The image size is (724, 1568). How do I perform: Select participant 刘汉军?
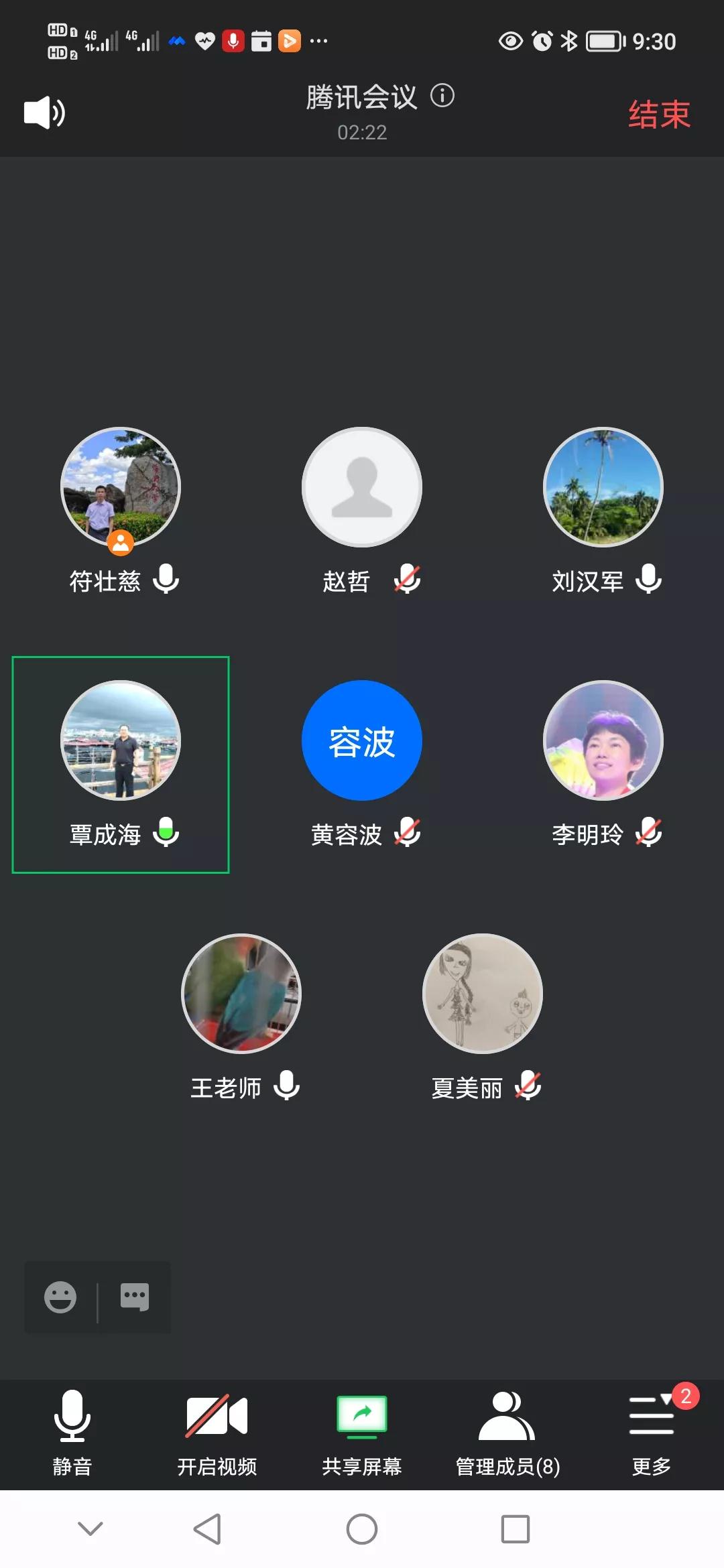(x=603, y=487)
